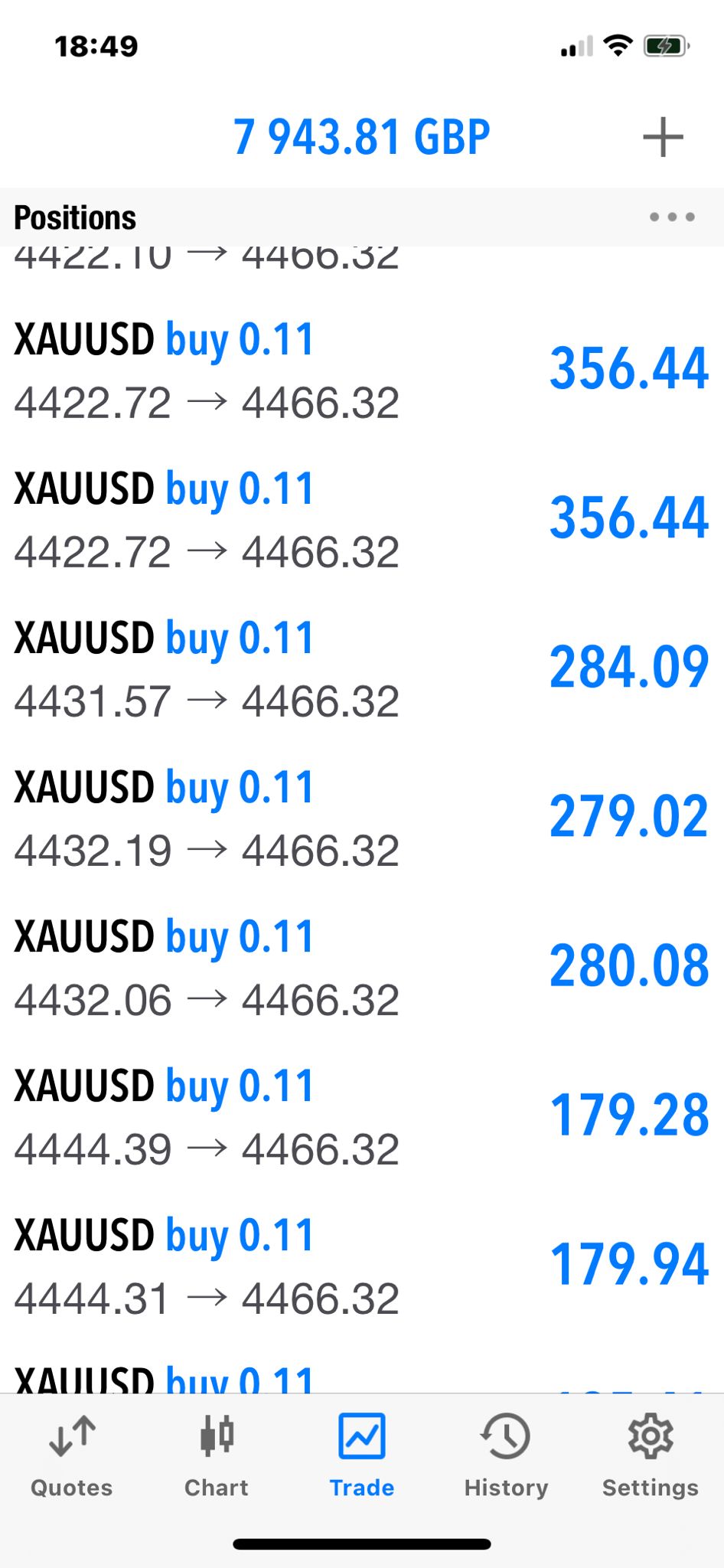Select the XAUUSD position showing 280.08
Viewport: 724px width, 1568px height.
(x=362, y=965)
